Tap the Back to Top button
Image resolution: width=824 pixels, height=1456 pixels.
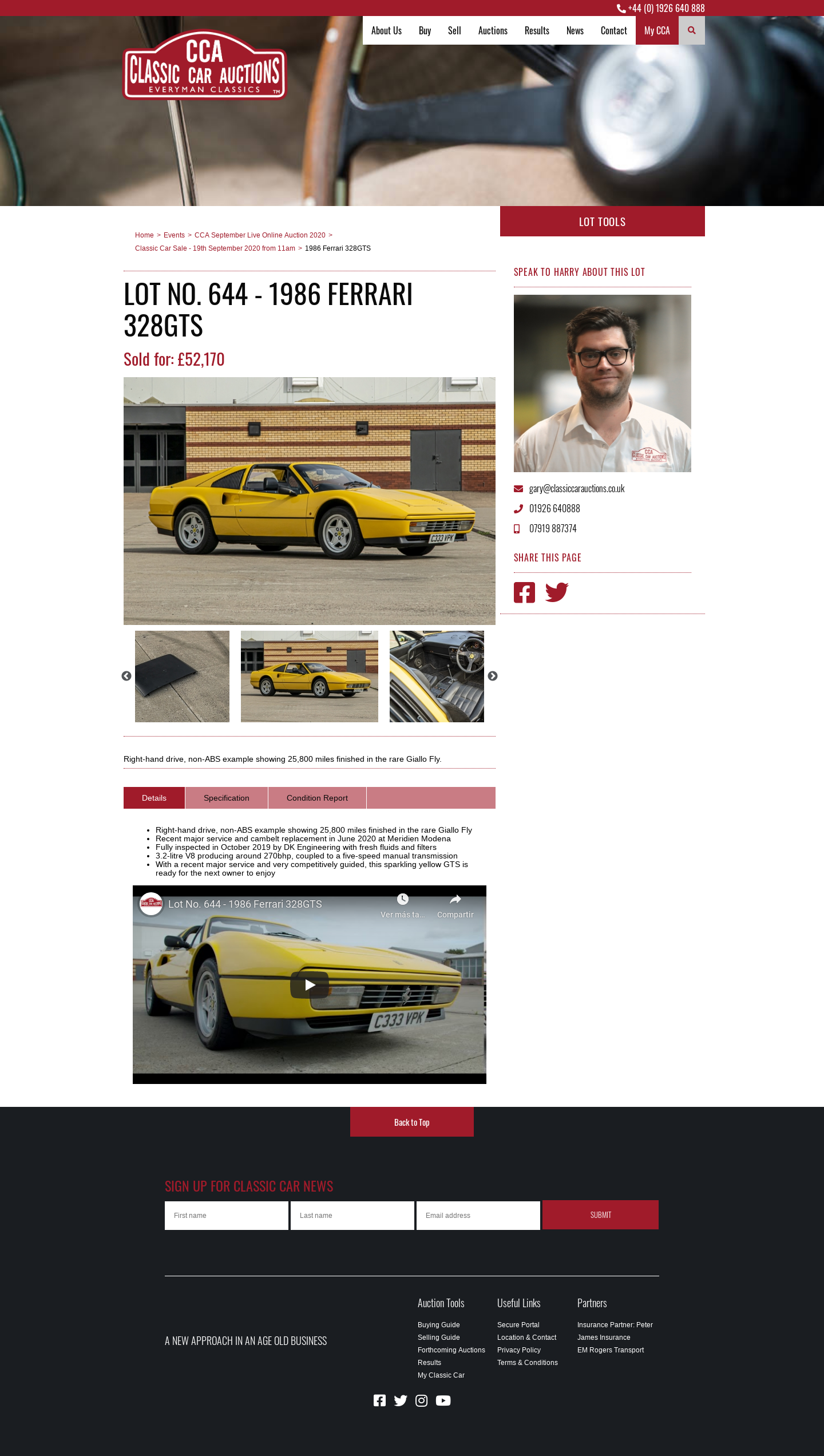click(411, 1122)
